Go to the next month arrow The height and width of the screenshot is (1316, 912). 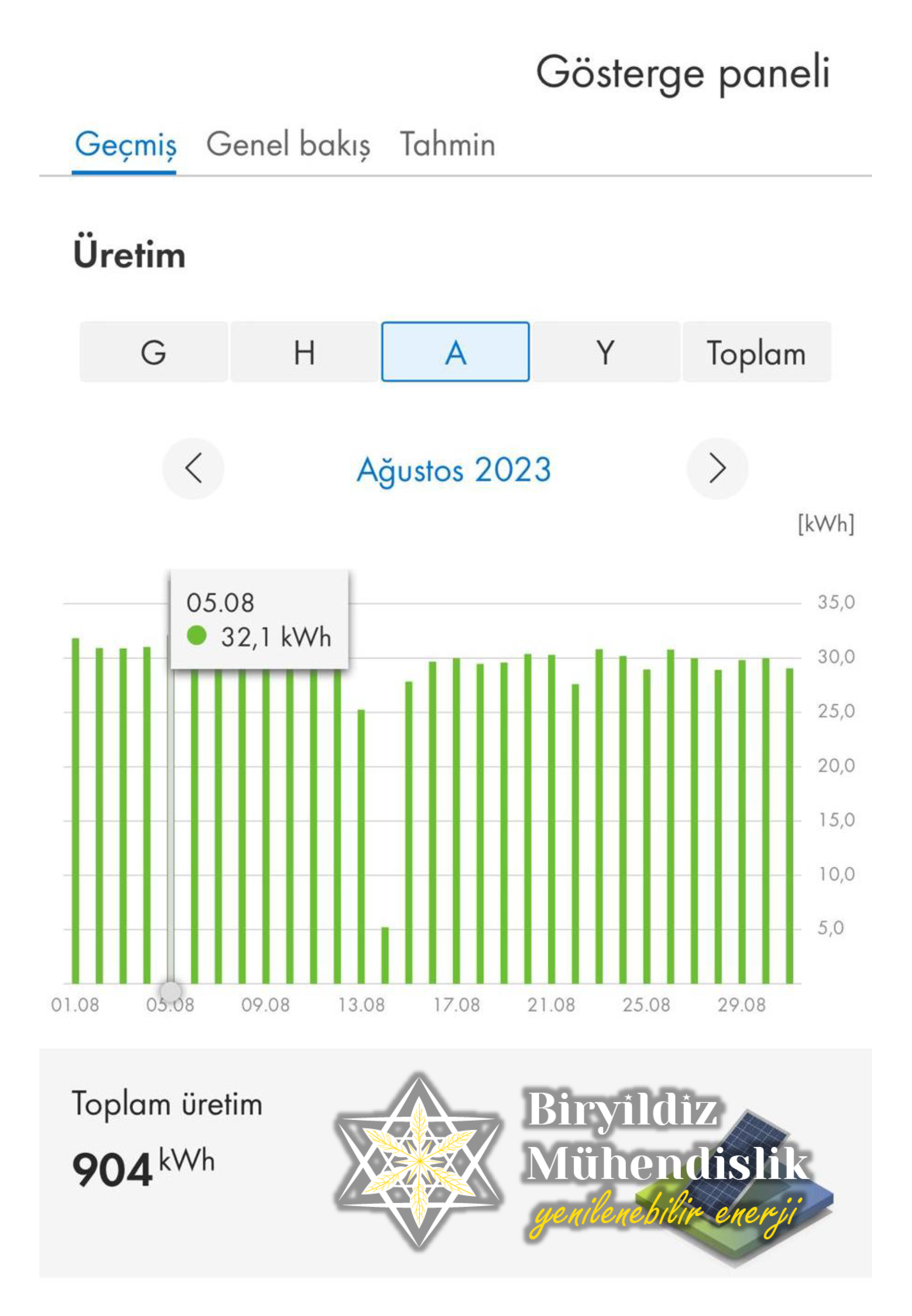pos(717,469)
